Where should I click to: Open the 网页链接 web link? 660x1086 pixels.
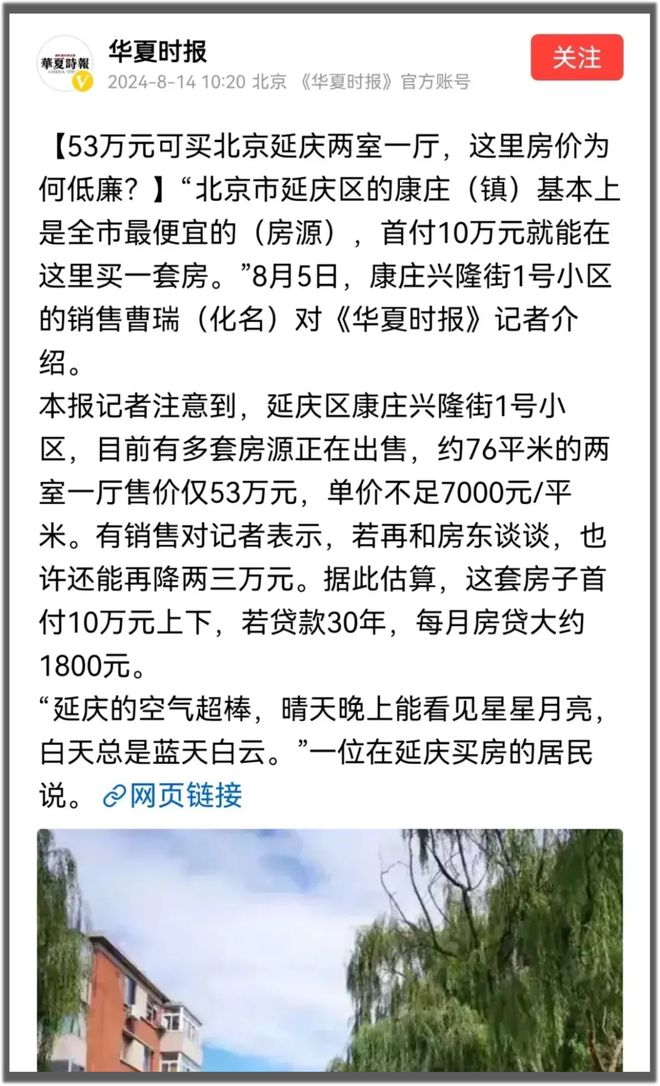tap(173, 795)
